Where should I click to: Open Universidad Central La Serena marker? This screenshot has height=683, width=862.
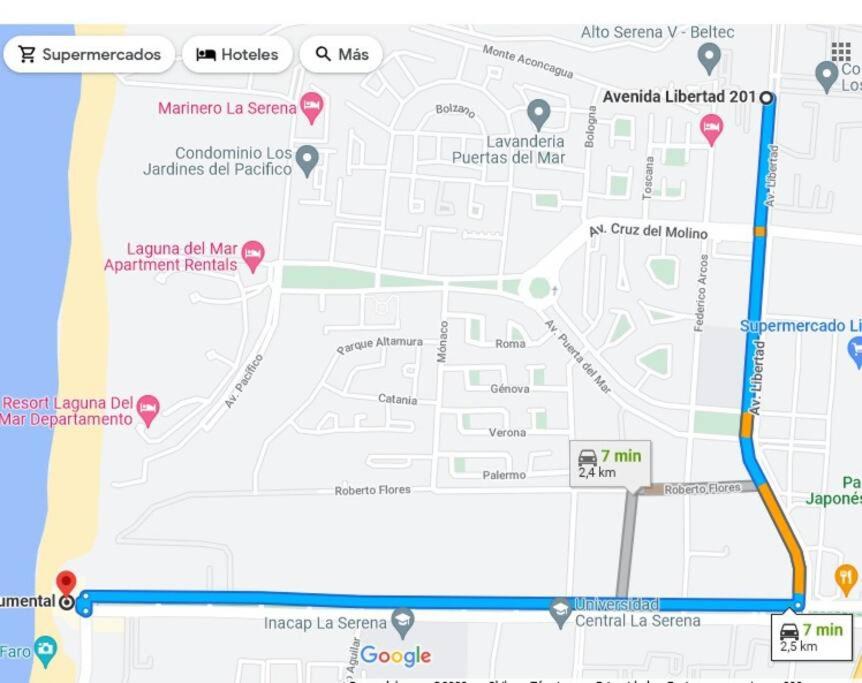[x=561, y=612]
